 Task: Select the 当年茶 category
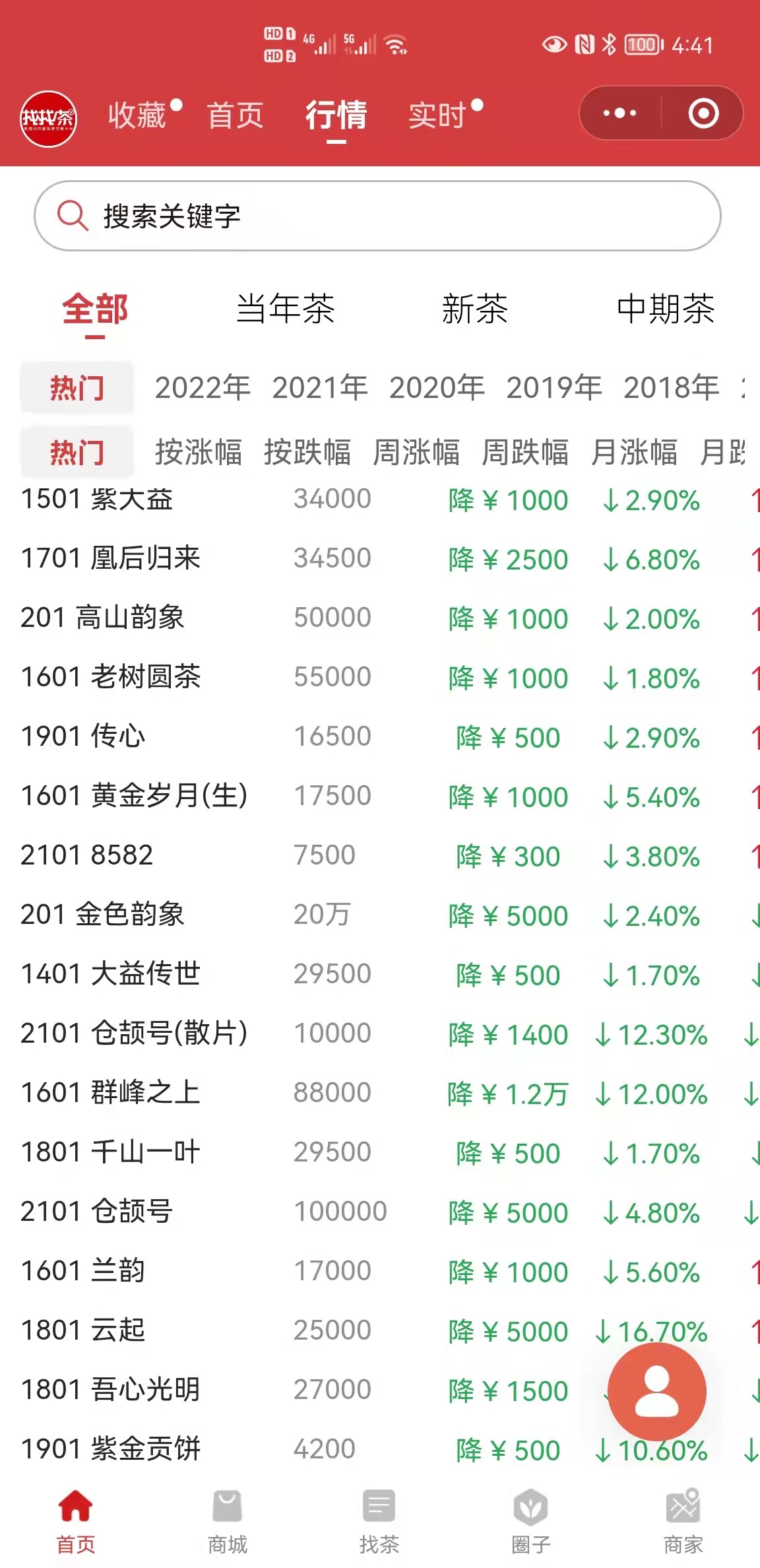[286, 309]
